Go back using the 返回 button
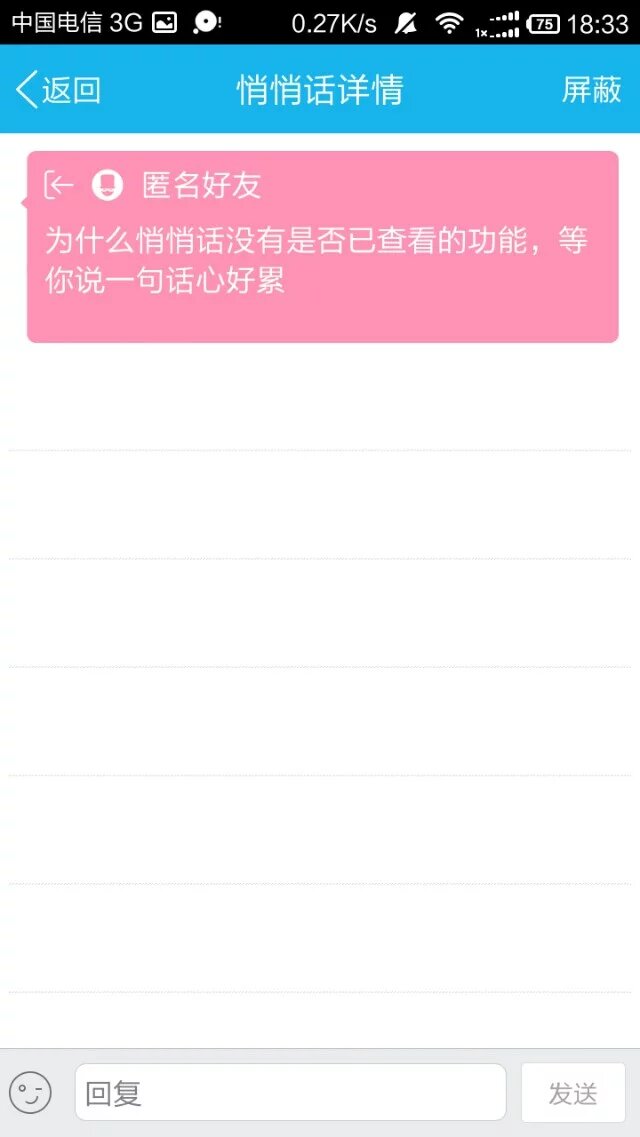Image resolution: width=640 pixels, height=1137 pixels. coord(58,90)
